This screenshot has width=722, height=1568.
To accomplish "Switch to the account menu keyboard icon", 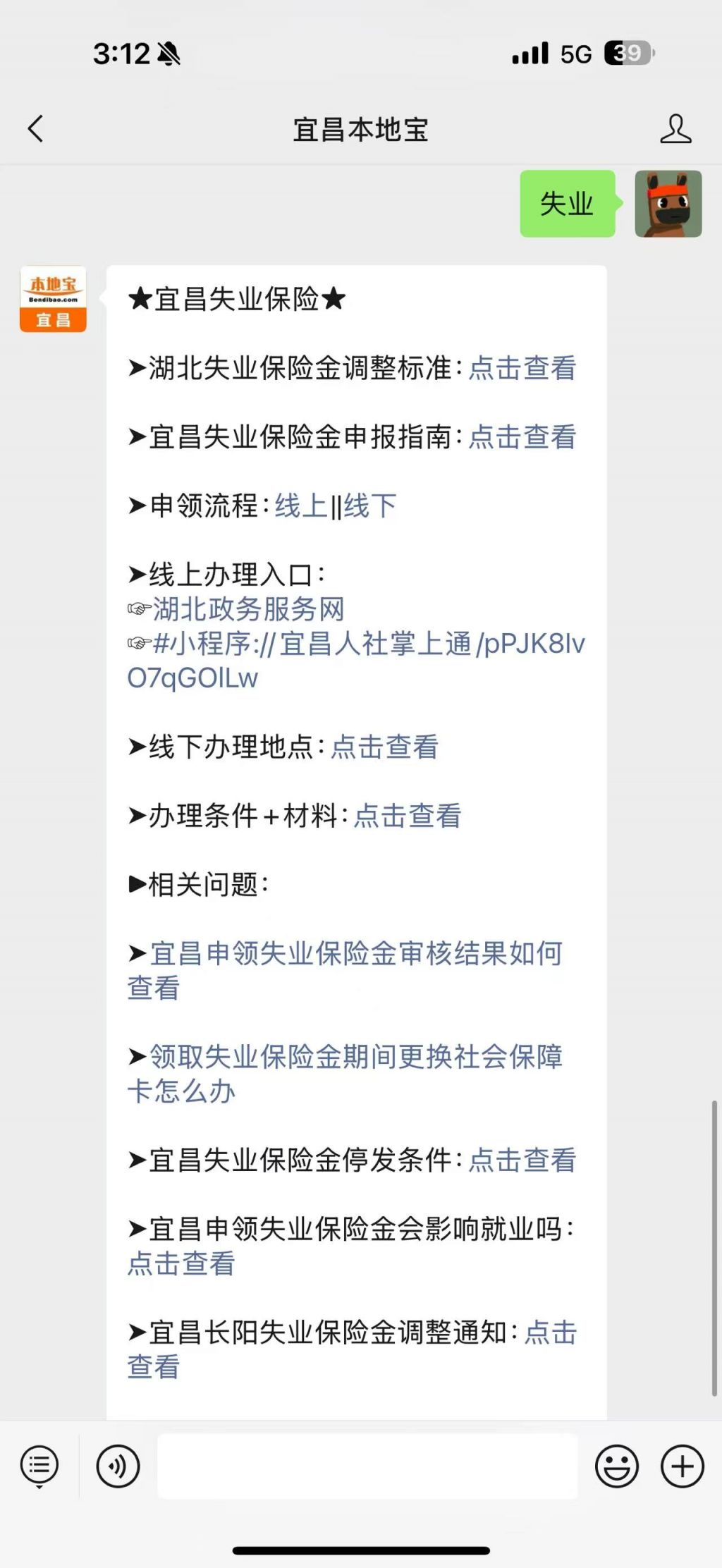I will pos(39,1466).
